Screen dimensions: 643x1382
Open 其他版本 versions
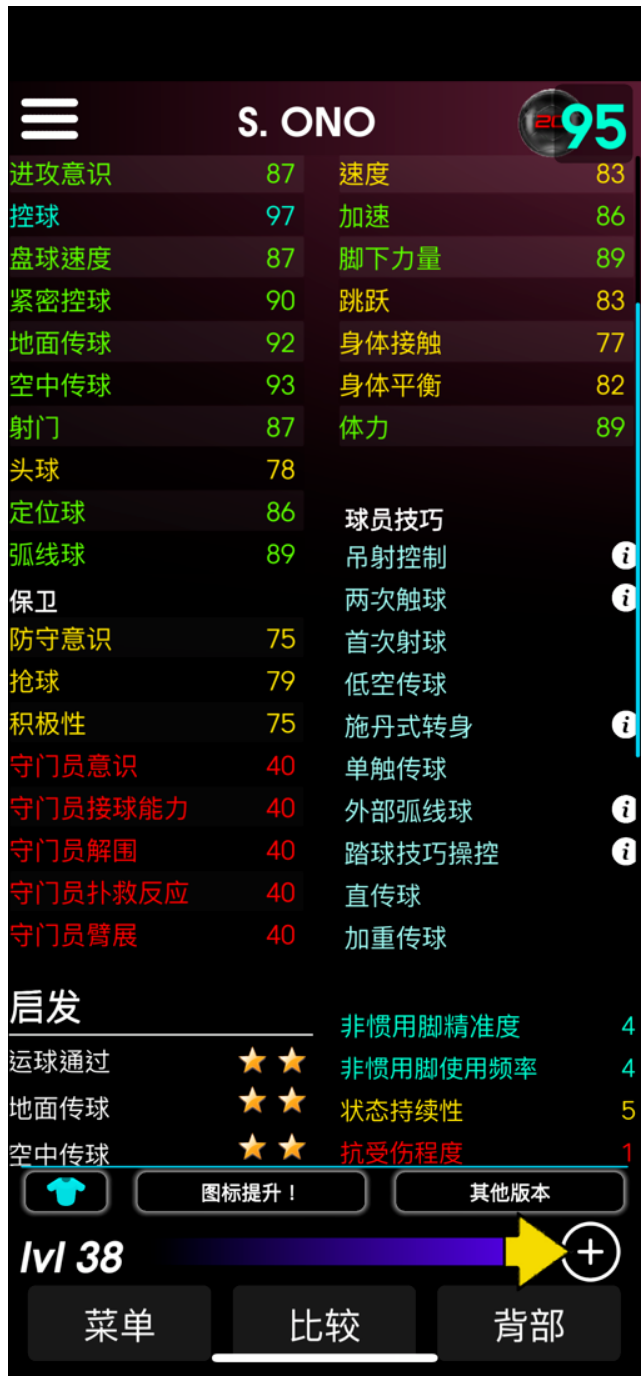point(509,1192)
